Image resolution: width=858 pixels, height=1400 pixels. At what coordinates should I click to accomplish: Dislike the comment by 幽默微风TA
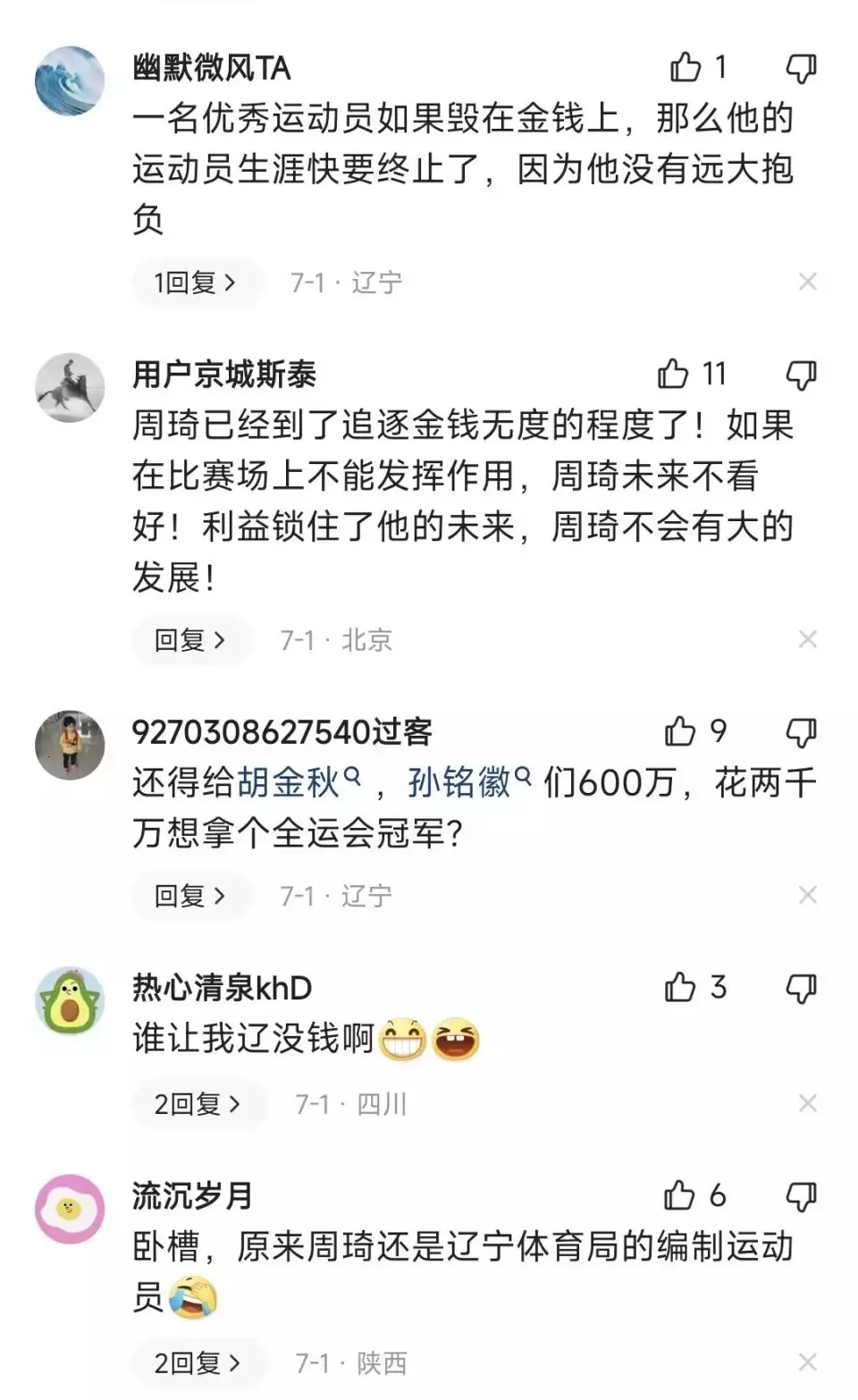coord(801,68)
